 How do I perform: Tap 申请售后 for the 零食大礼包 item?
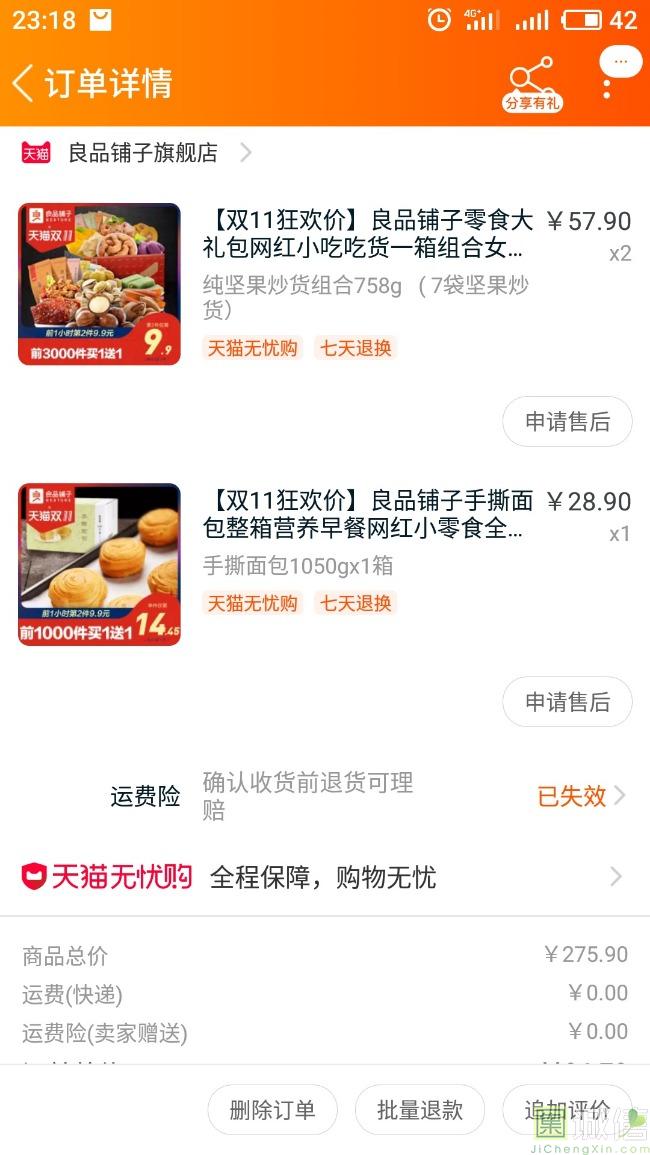(x=567, y=422)
